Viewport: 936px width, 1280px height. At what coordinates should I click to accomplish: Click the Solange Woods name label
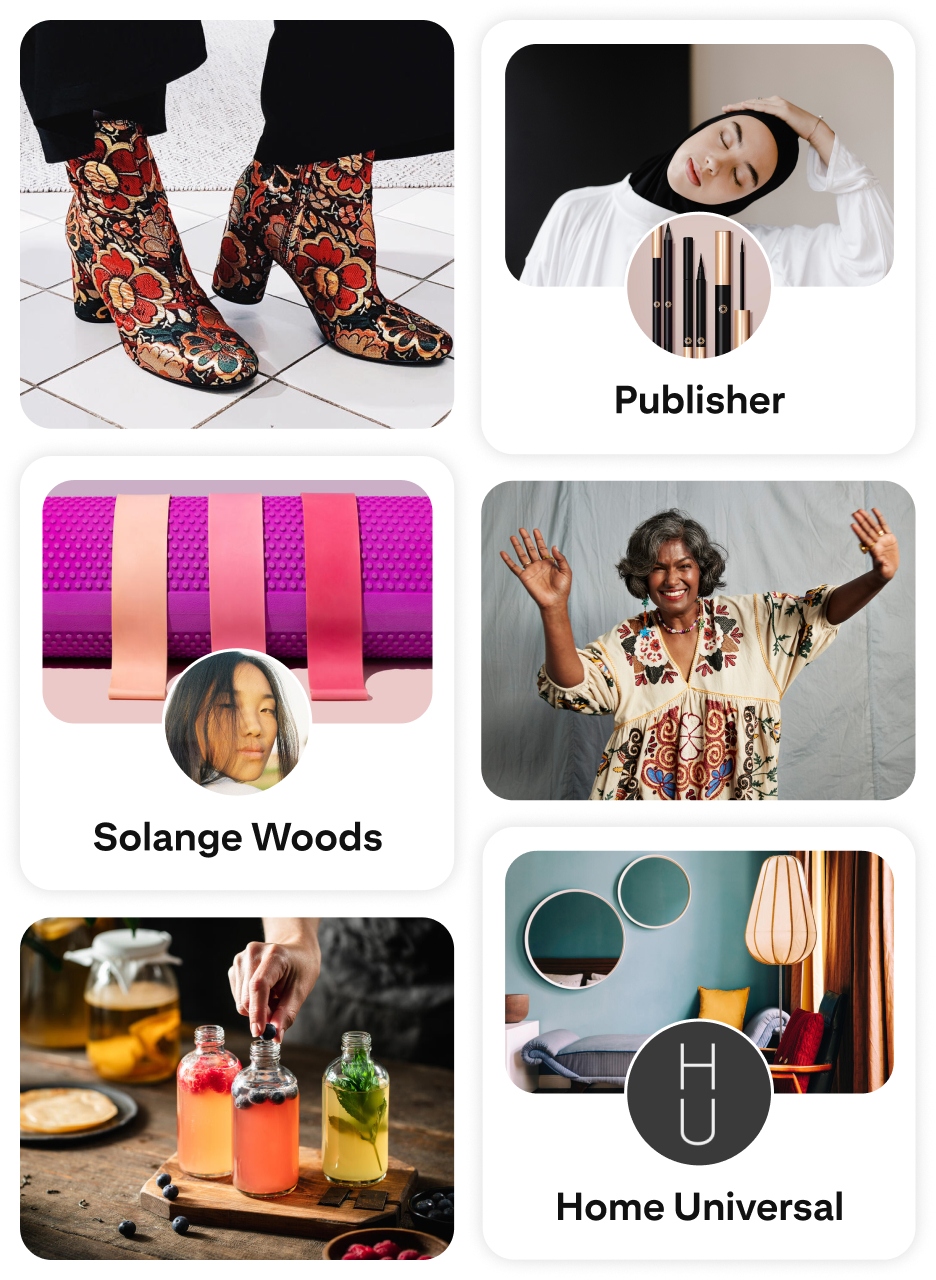coord(240,838)
